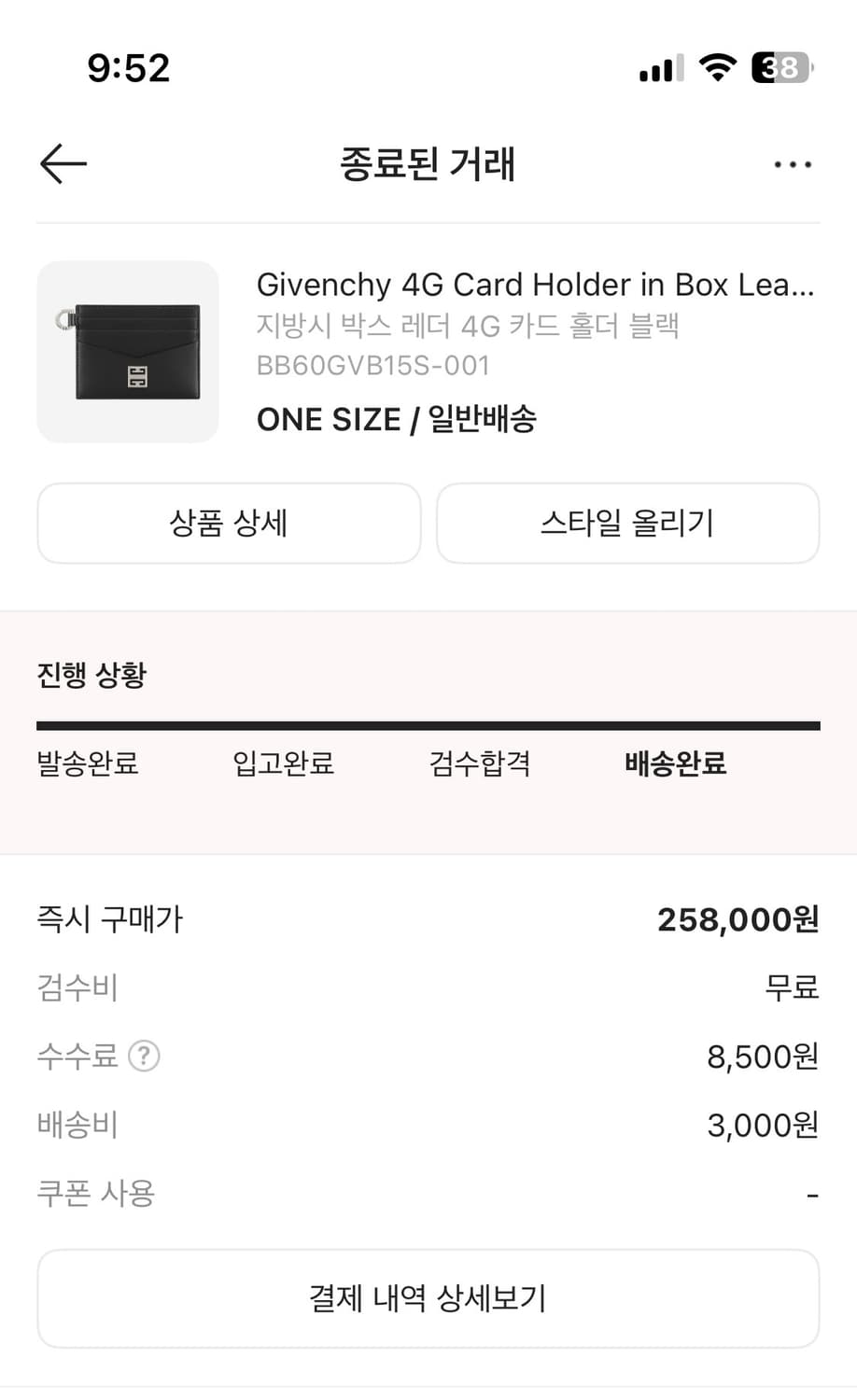Tap the progress bar above status steps
Screen dimensions: 857x1400
click(x=428, y=723)
